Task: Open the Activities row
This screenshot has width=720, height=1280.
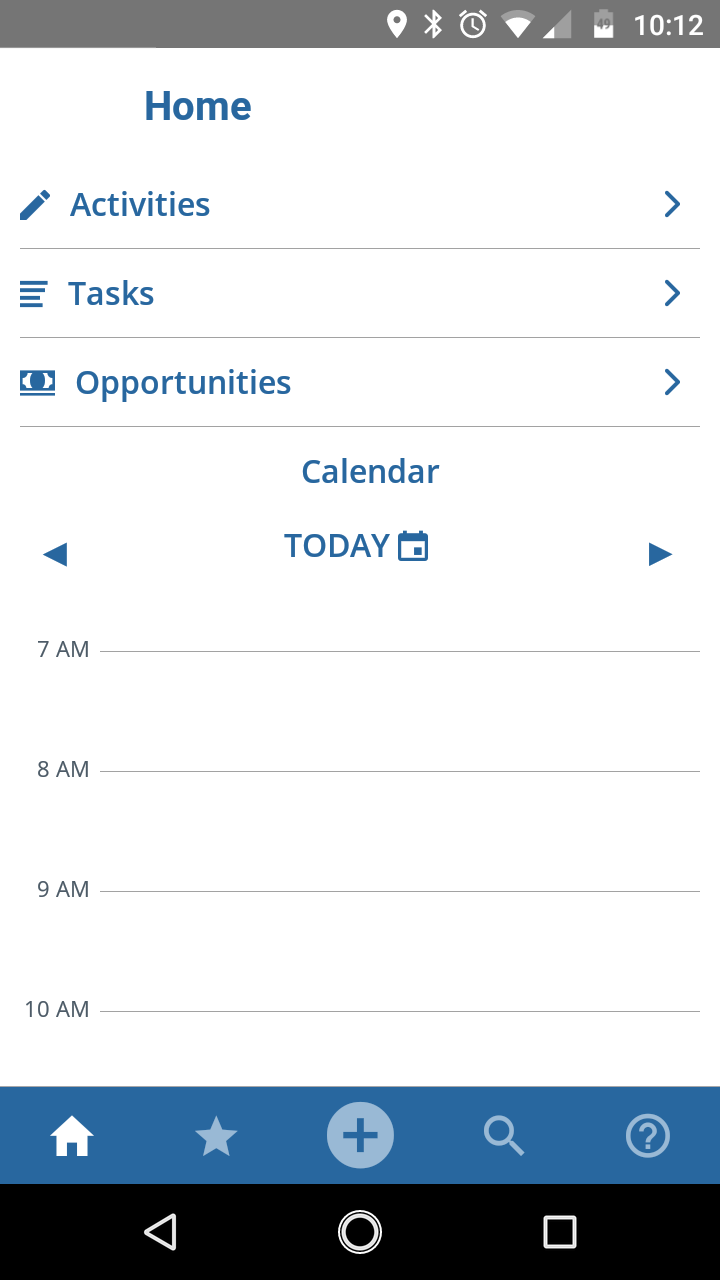Action: pos(360,204)
